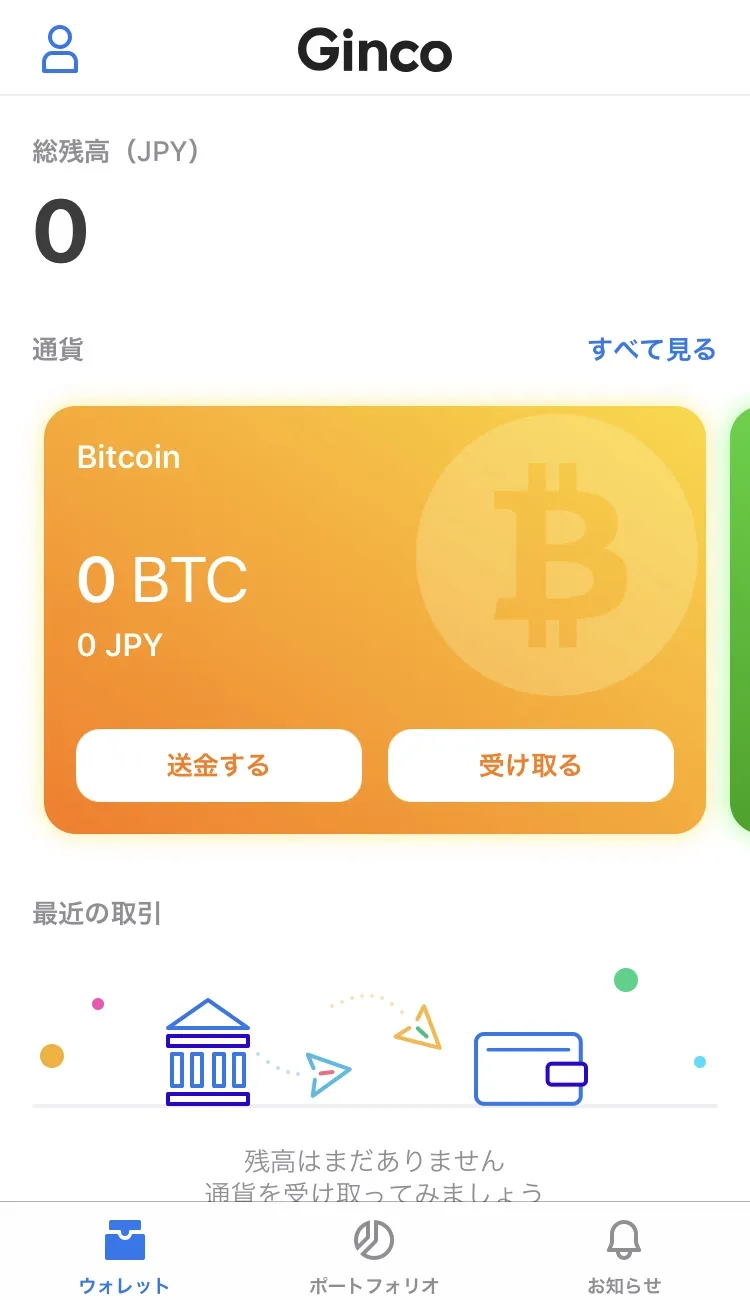Switch to the ポートフォリオ tab

coord(374,1256)
